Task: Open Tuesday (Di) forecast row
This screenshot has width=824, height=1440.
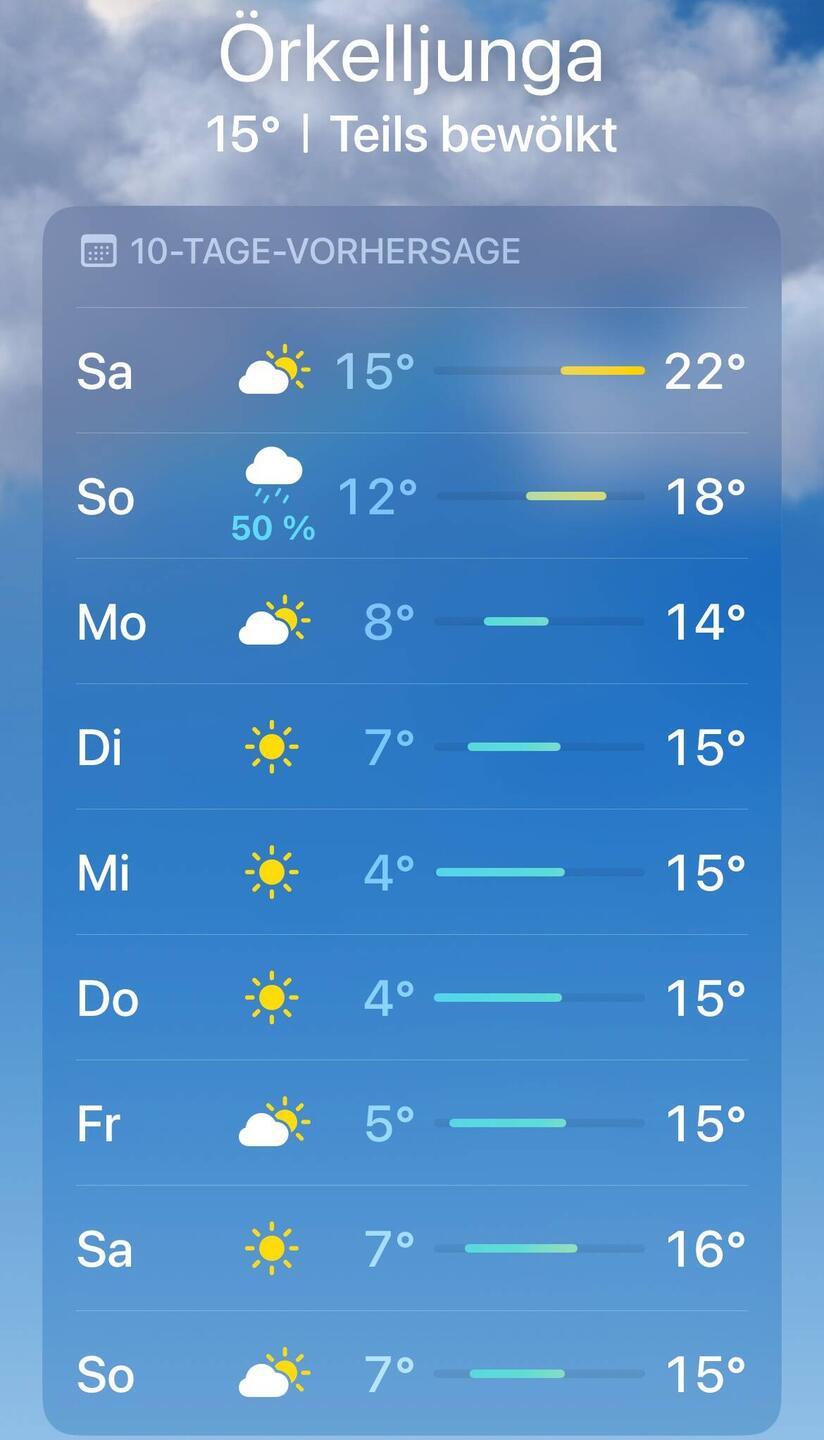Action: click(411, 747)
